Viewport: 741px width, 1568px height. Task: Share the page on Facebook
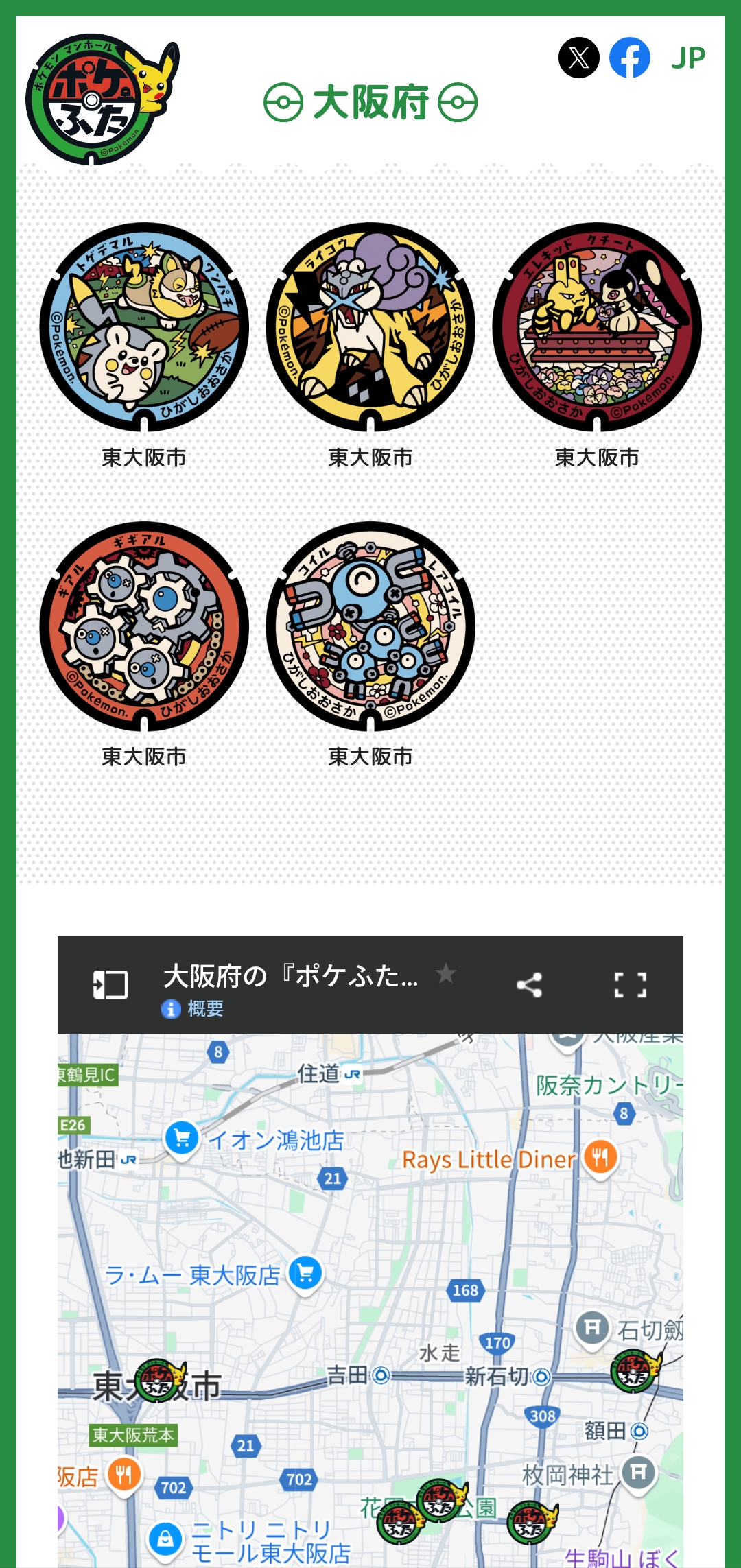pos(630,58)
